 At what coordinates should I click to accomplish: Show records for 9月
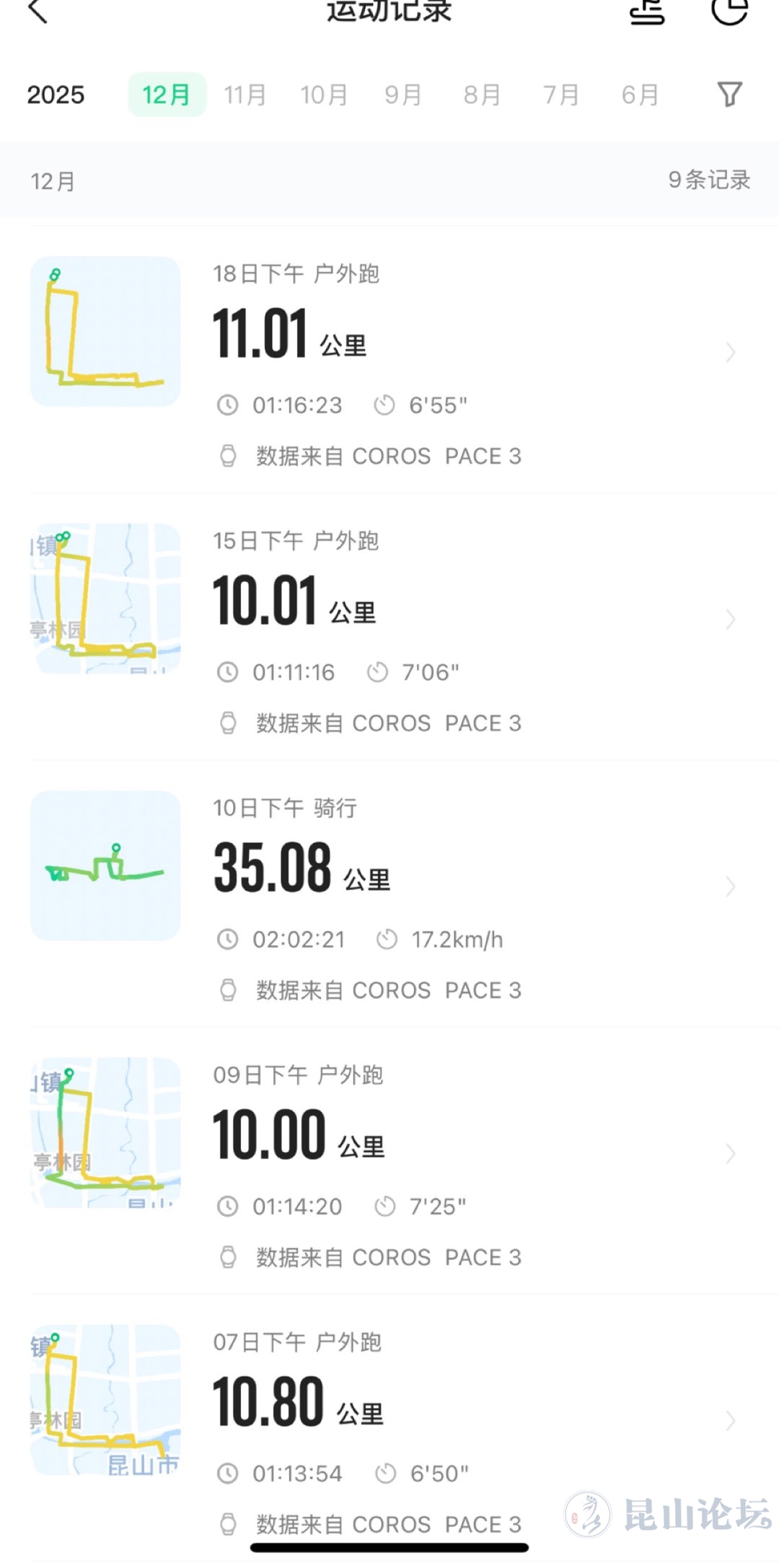point(402,94)
